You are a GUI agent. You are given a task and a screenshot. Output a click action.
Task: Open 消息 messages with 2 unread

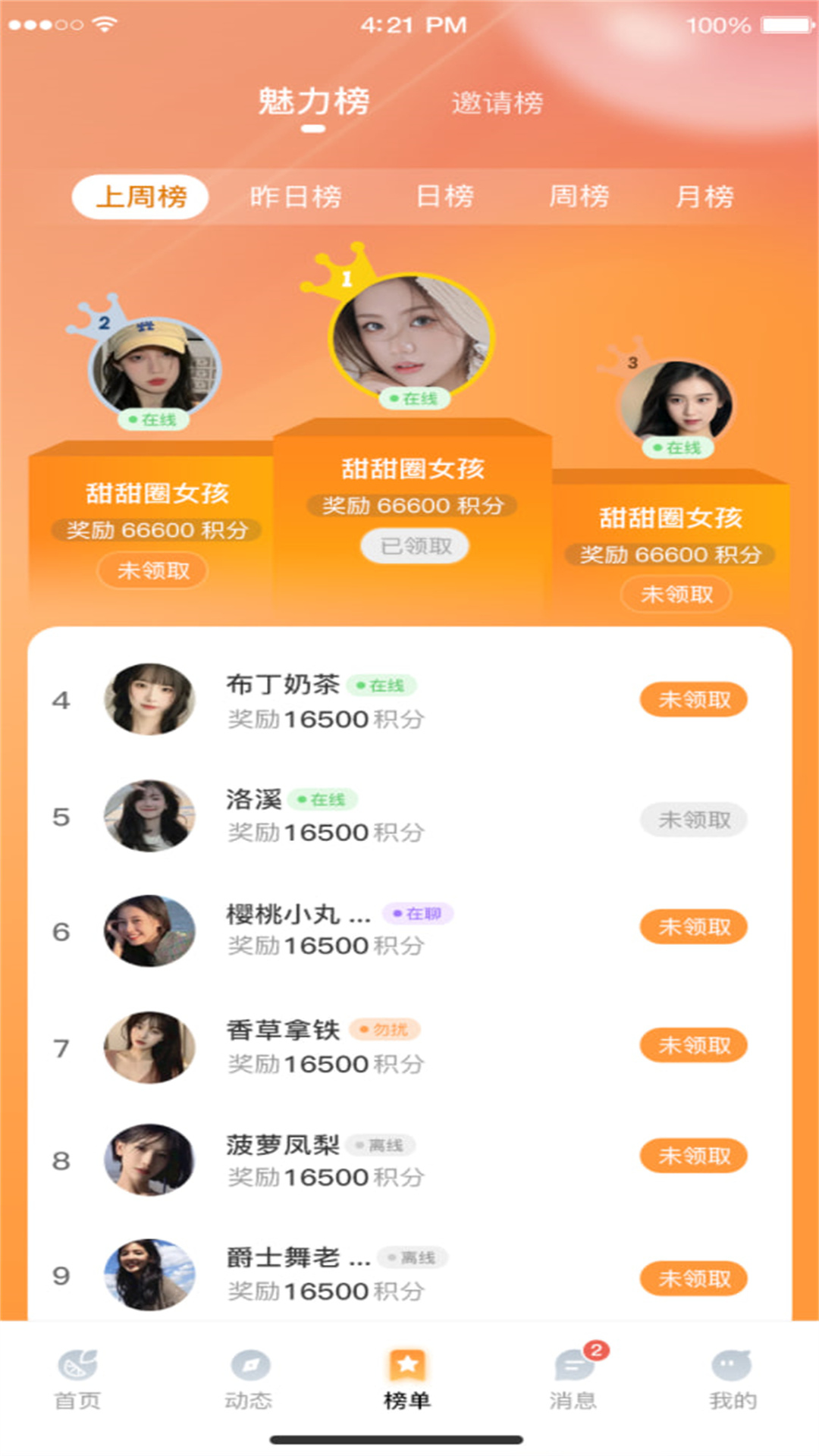(573, 1380)
